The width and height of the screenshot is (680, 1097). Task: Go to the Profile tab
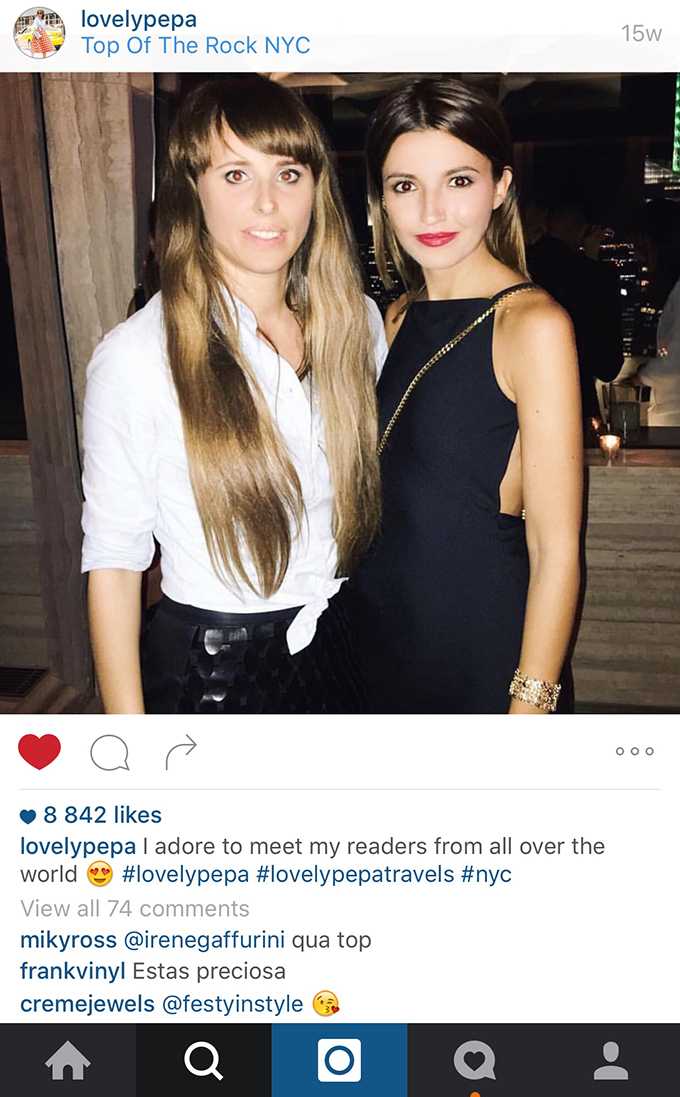point(611,1060)
